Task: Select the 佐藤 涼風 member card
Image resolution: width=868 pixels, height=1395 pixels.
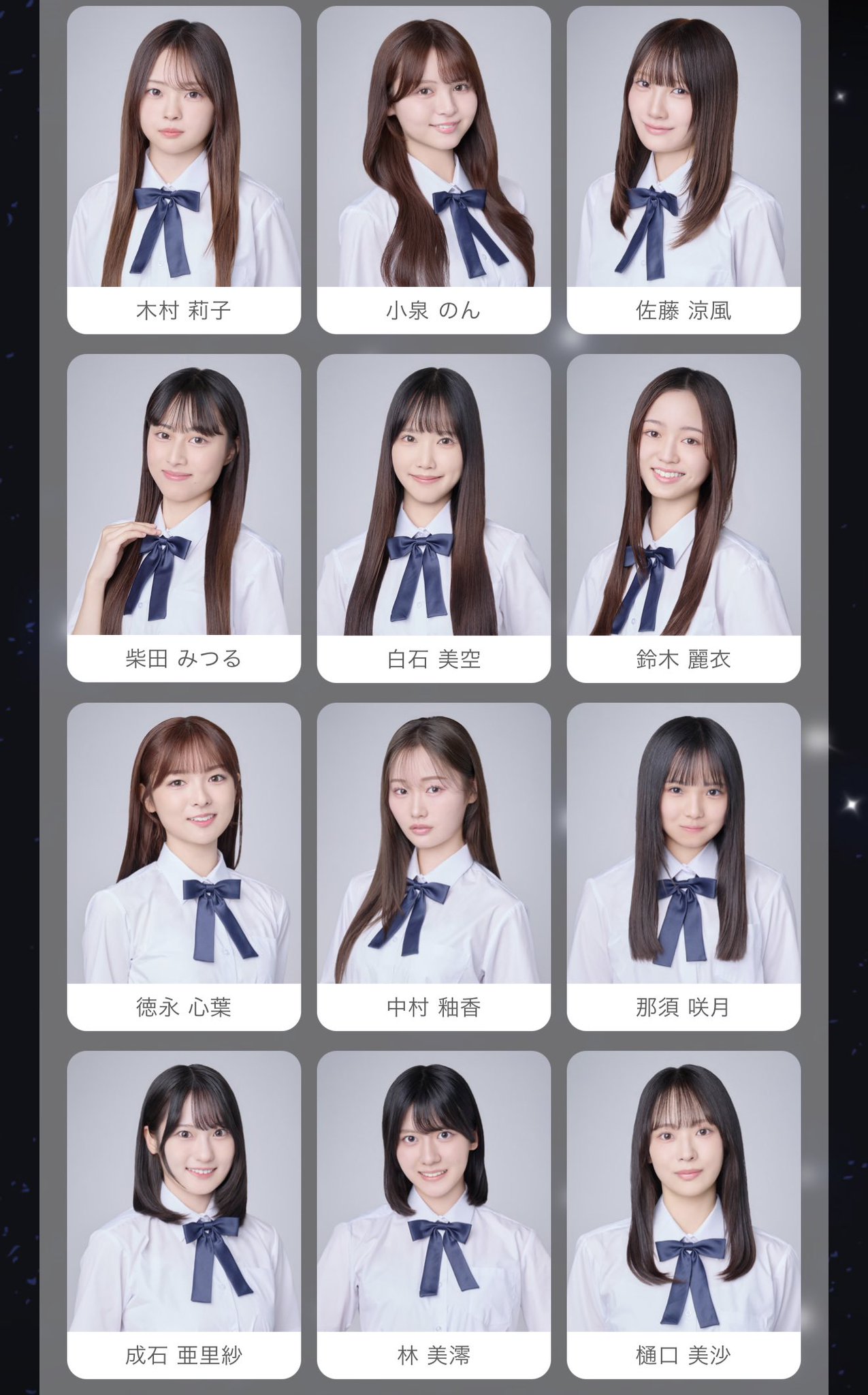Action: (684, 170)
